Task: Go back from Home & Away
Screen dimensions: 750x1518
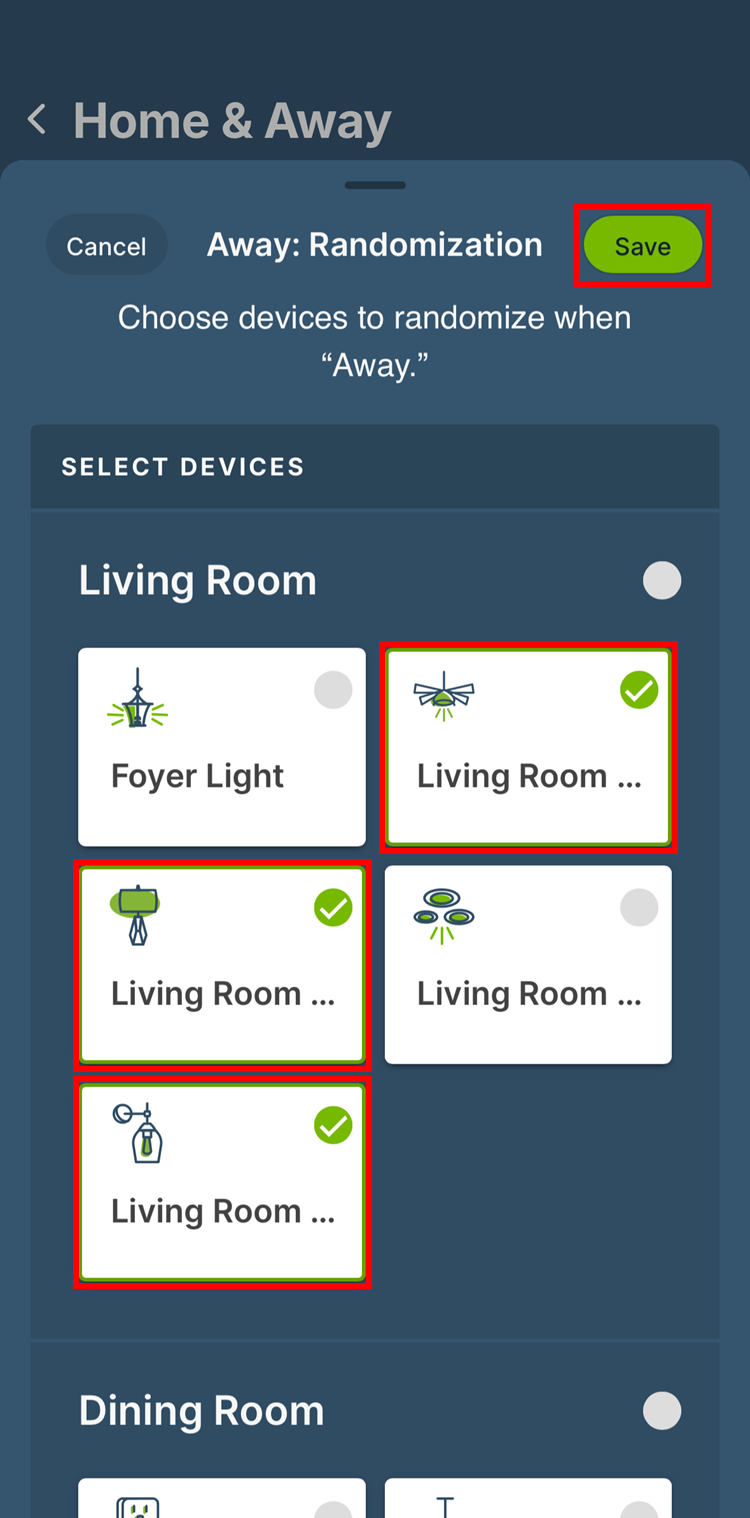Action: tap(37, 121)
